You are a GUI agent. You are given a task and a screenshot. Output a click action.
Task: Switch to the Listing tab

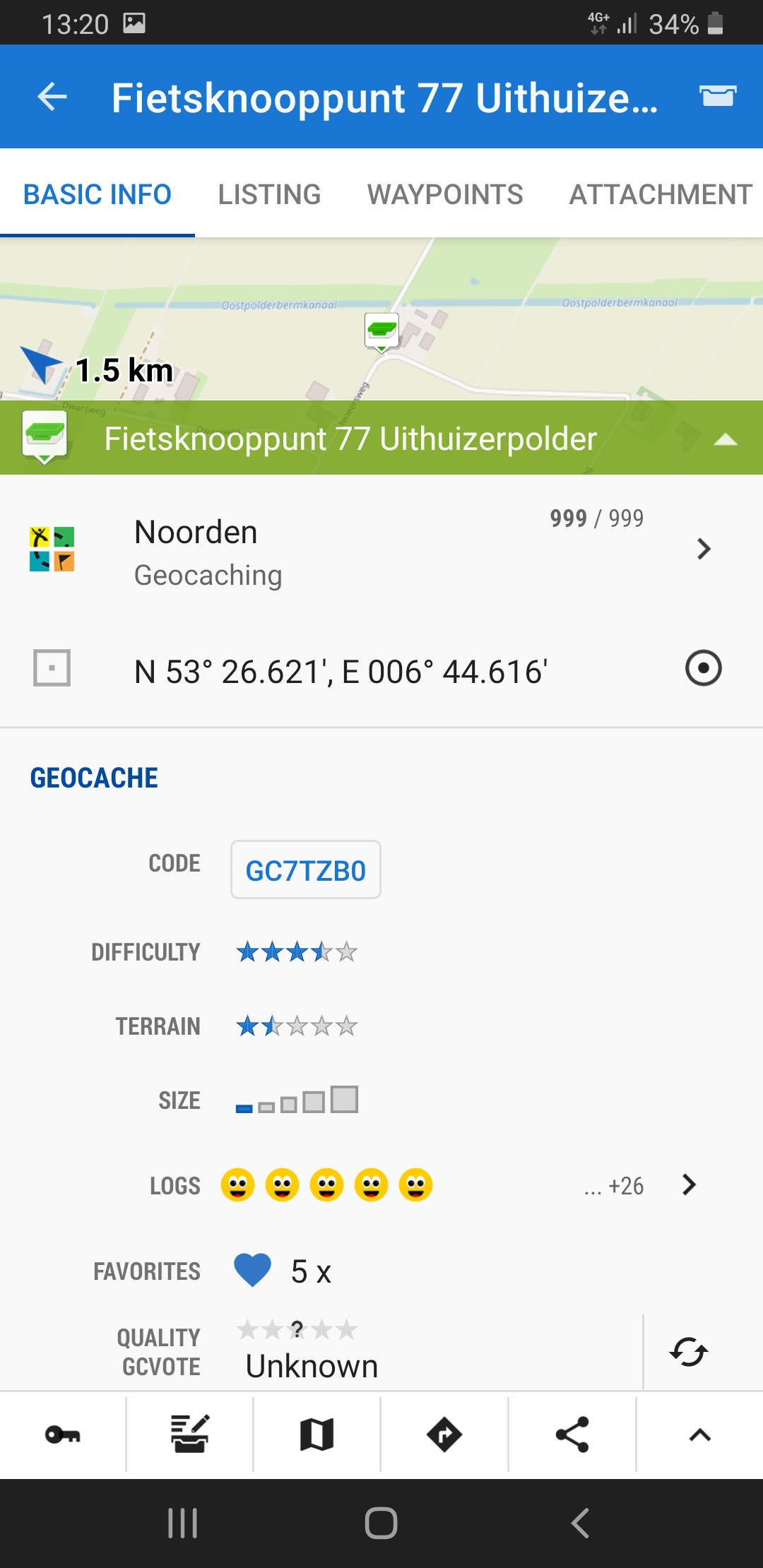[269, 194]
